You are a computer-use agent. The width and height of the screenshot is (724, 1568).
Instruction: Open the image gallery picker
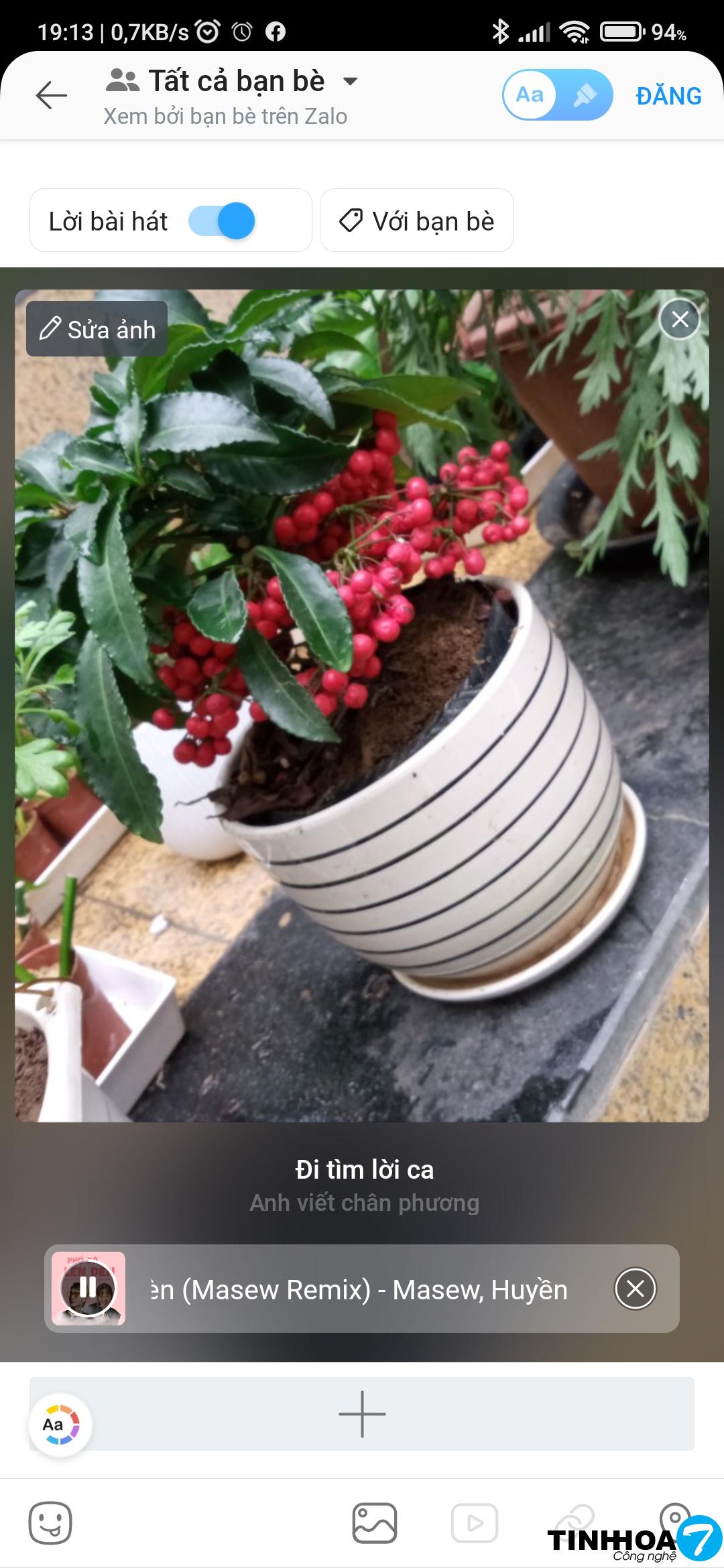375,1523
